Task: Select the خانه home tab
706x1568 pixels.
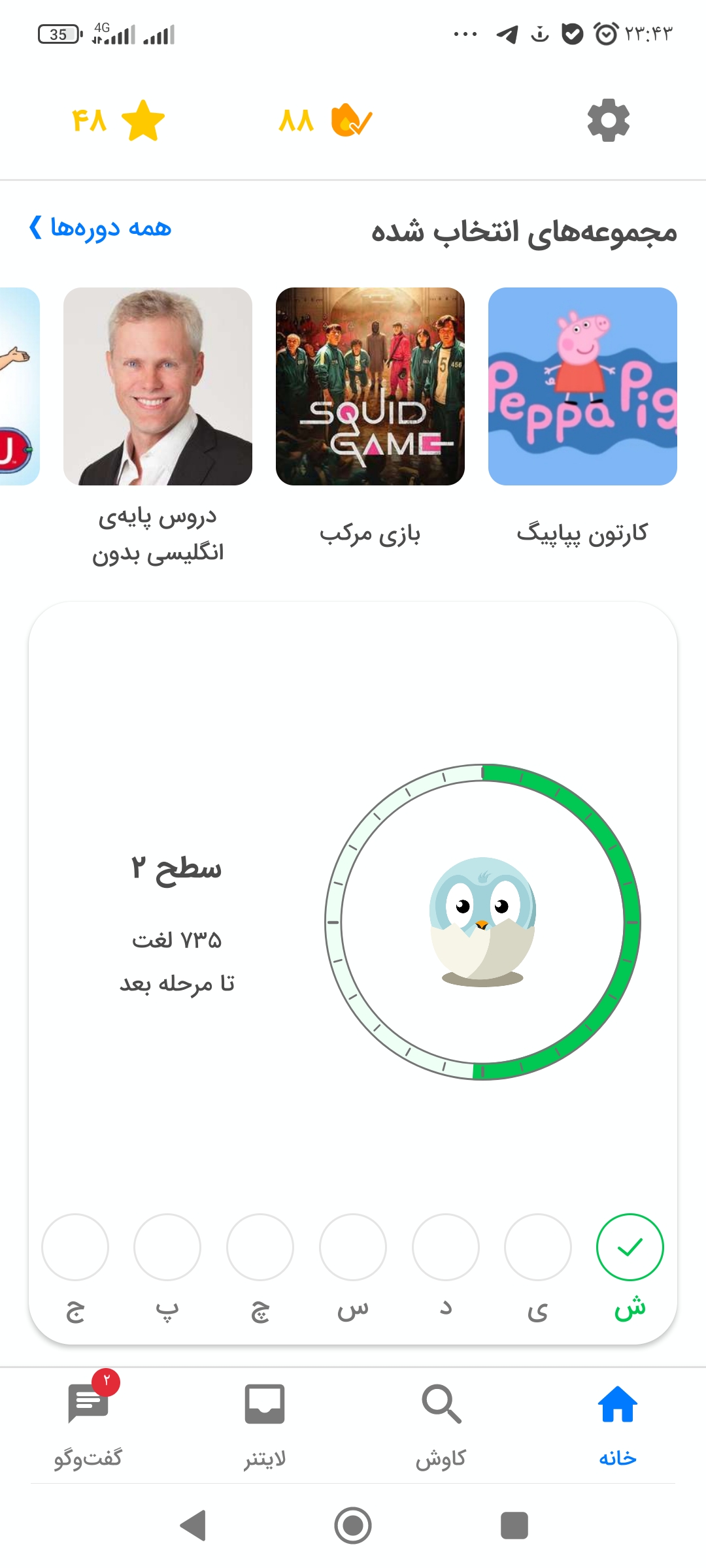Action: pyautogui.click(x=618, y=1426)
